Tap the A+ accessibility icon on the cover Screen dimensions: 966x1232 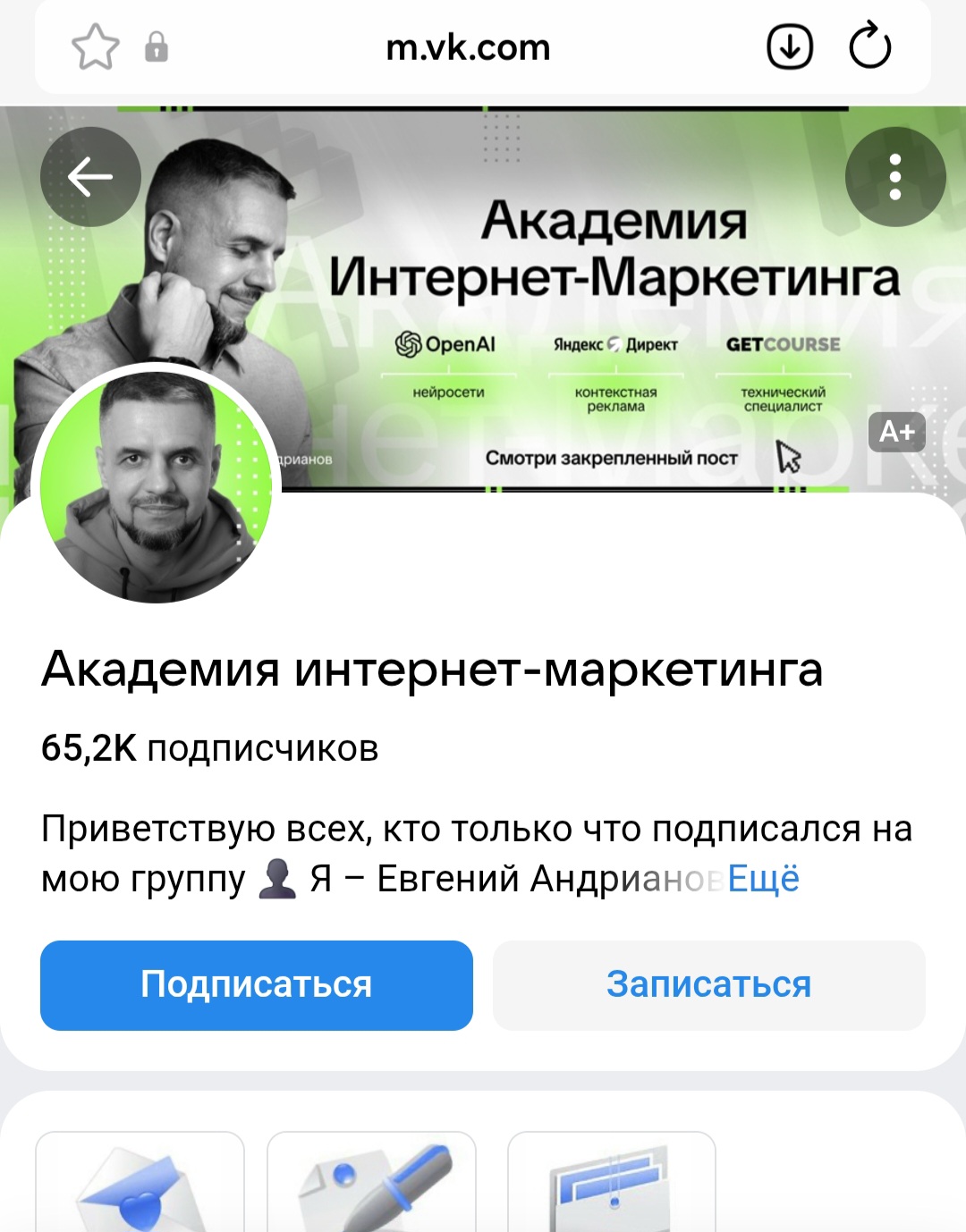point(897,433)
